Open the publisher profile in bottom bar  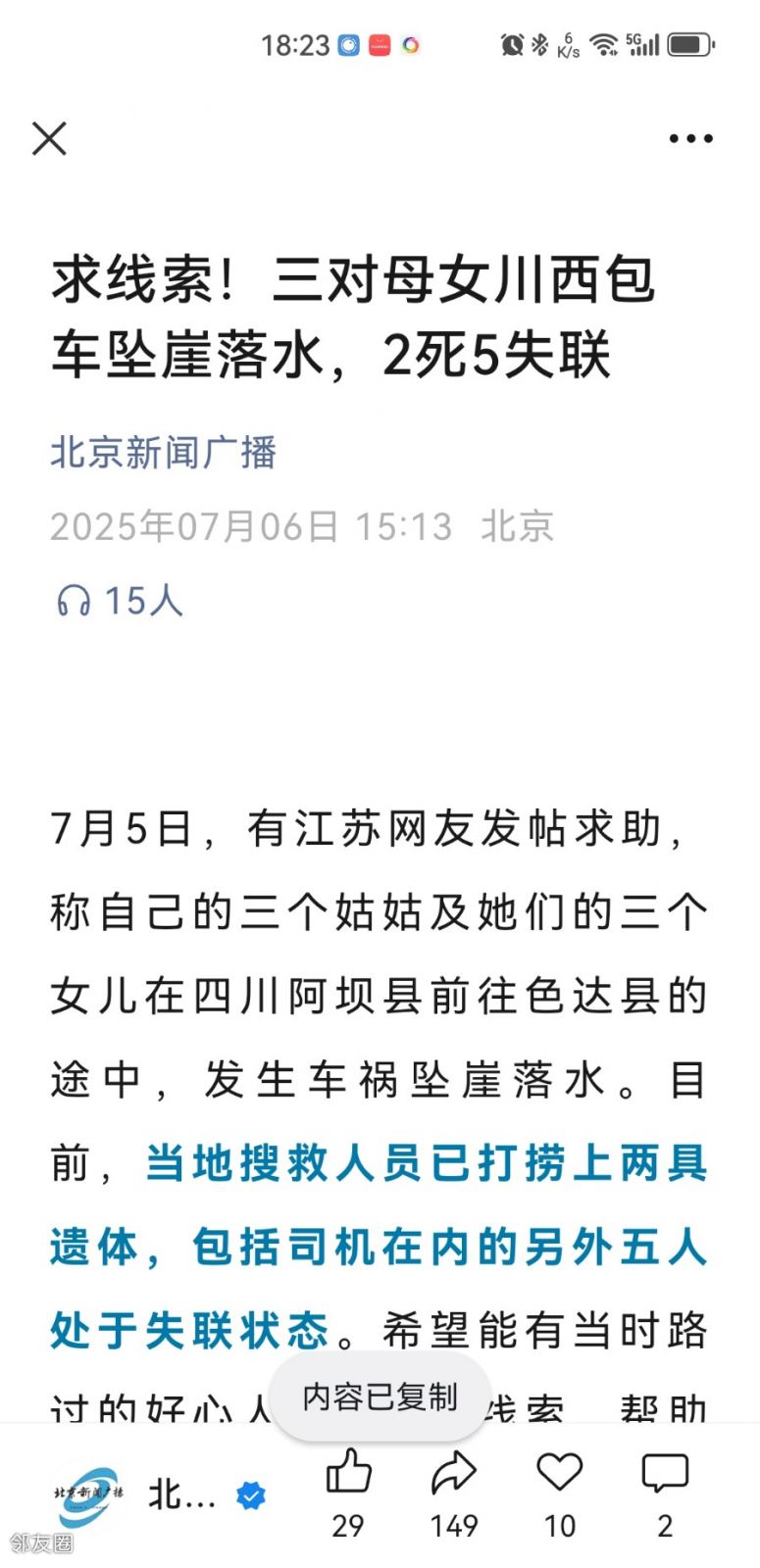[x=90, y=1495]
